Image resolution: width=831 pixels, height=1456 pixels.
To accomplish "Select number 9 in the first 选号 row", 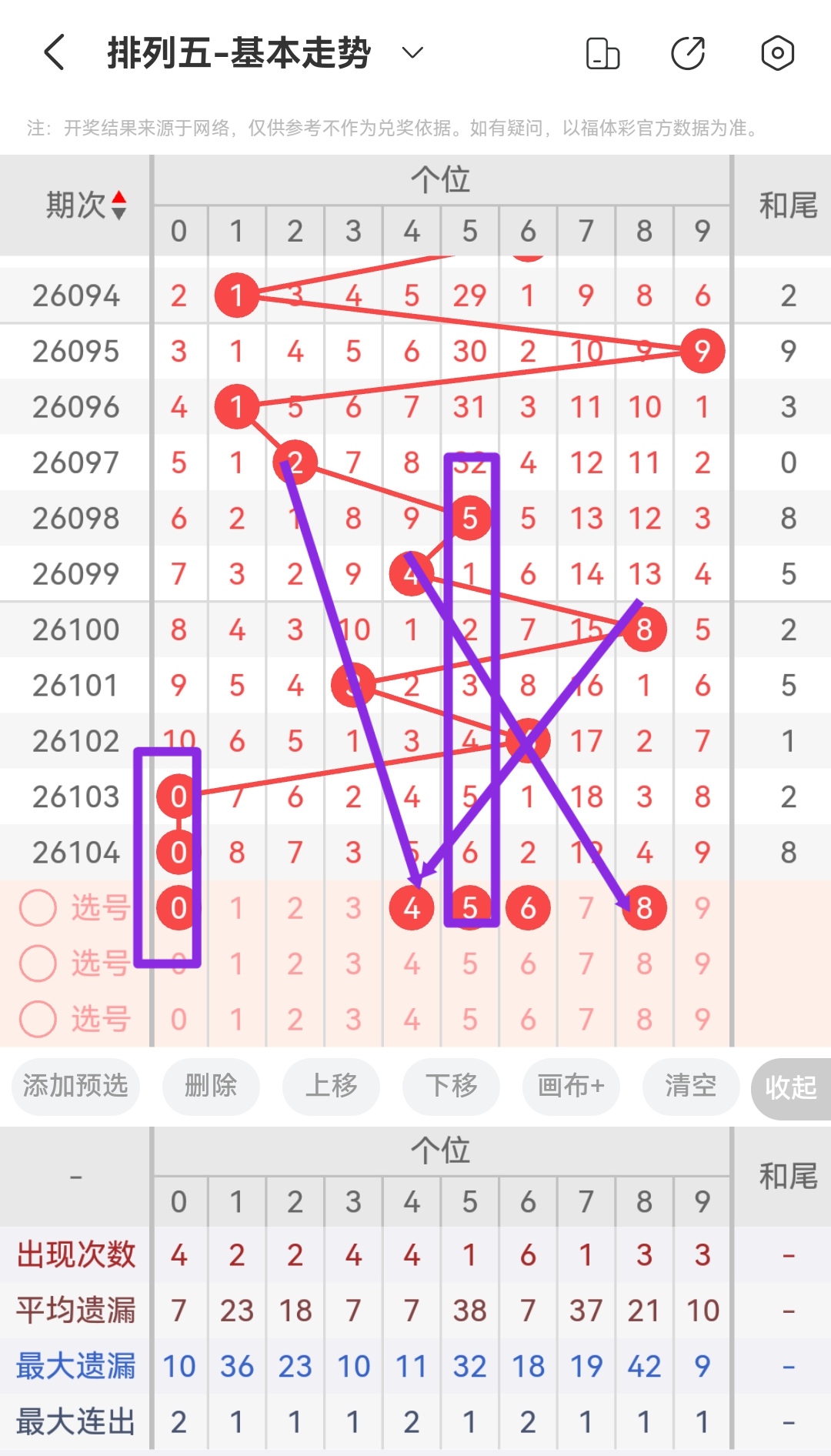I will 702,907.
